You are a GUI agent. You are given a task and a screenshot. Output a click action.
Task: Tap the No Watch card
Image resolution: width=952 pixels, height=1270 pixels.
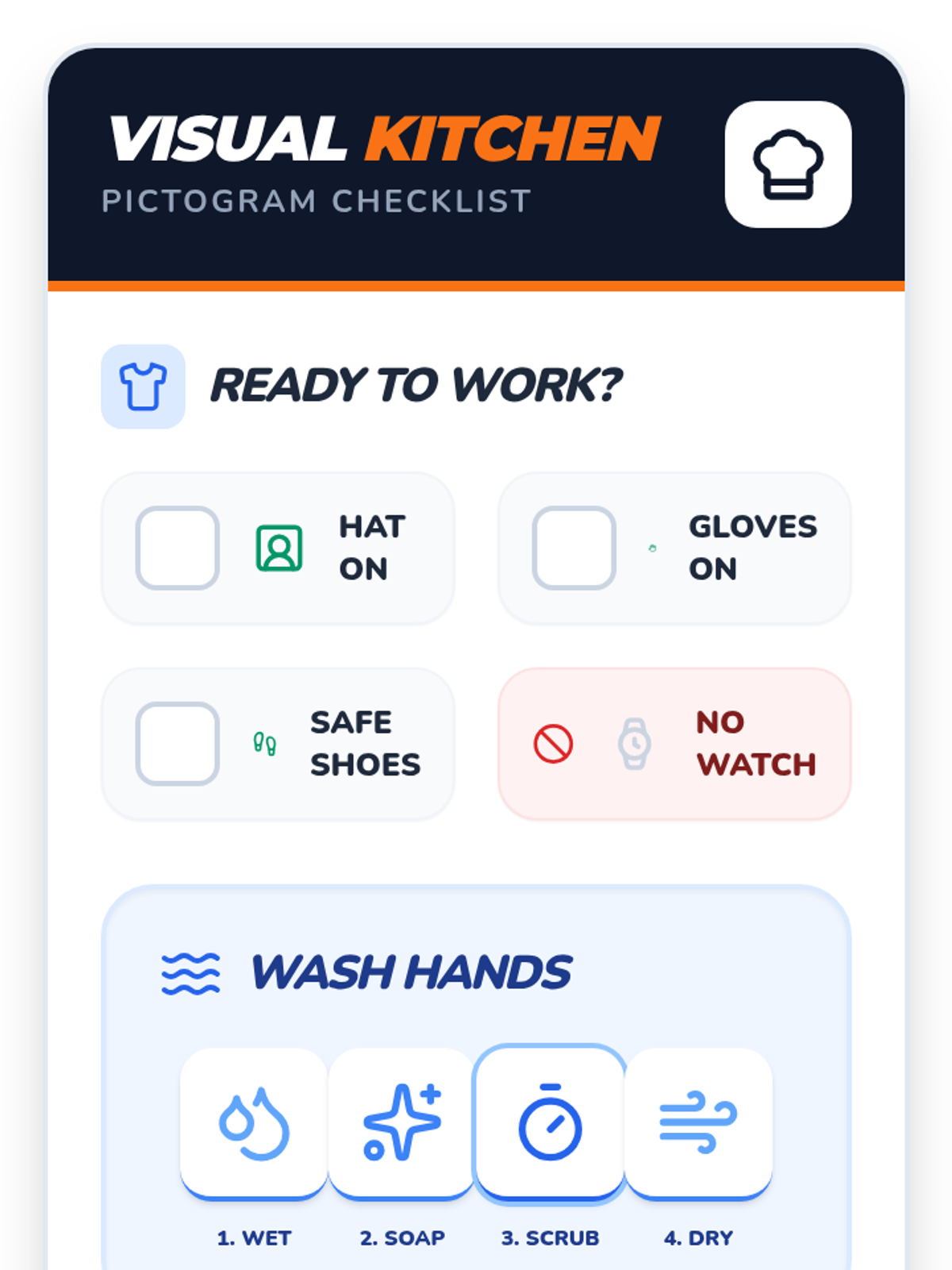click(674, 743)
